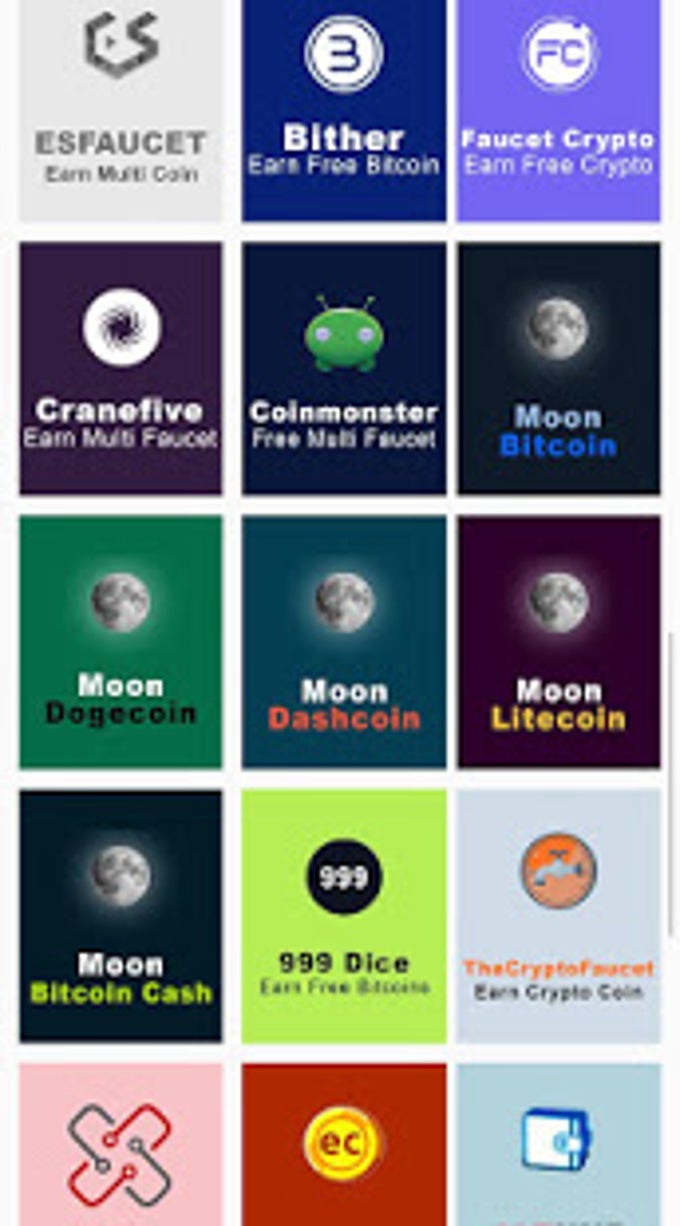This screenshot has width=680, height=1226.
Task: Open the pink tile with red X logo
Action: click(121, 1145)
